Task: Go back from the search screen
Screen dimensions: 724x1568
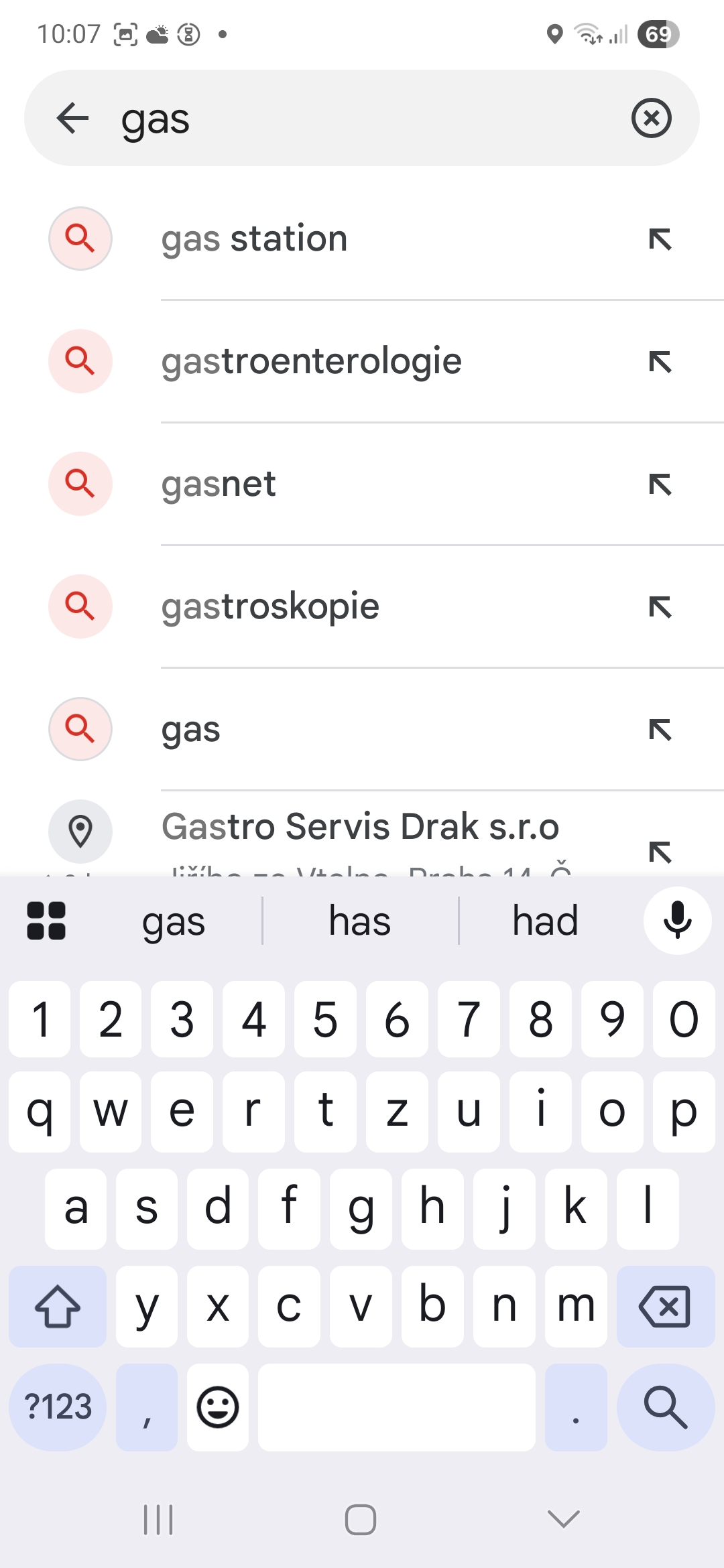Action: point(73,119)
